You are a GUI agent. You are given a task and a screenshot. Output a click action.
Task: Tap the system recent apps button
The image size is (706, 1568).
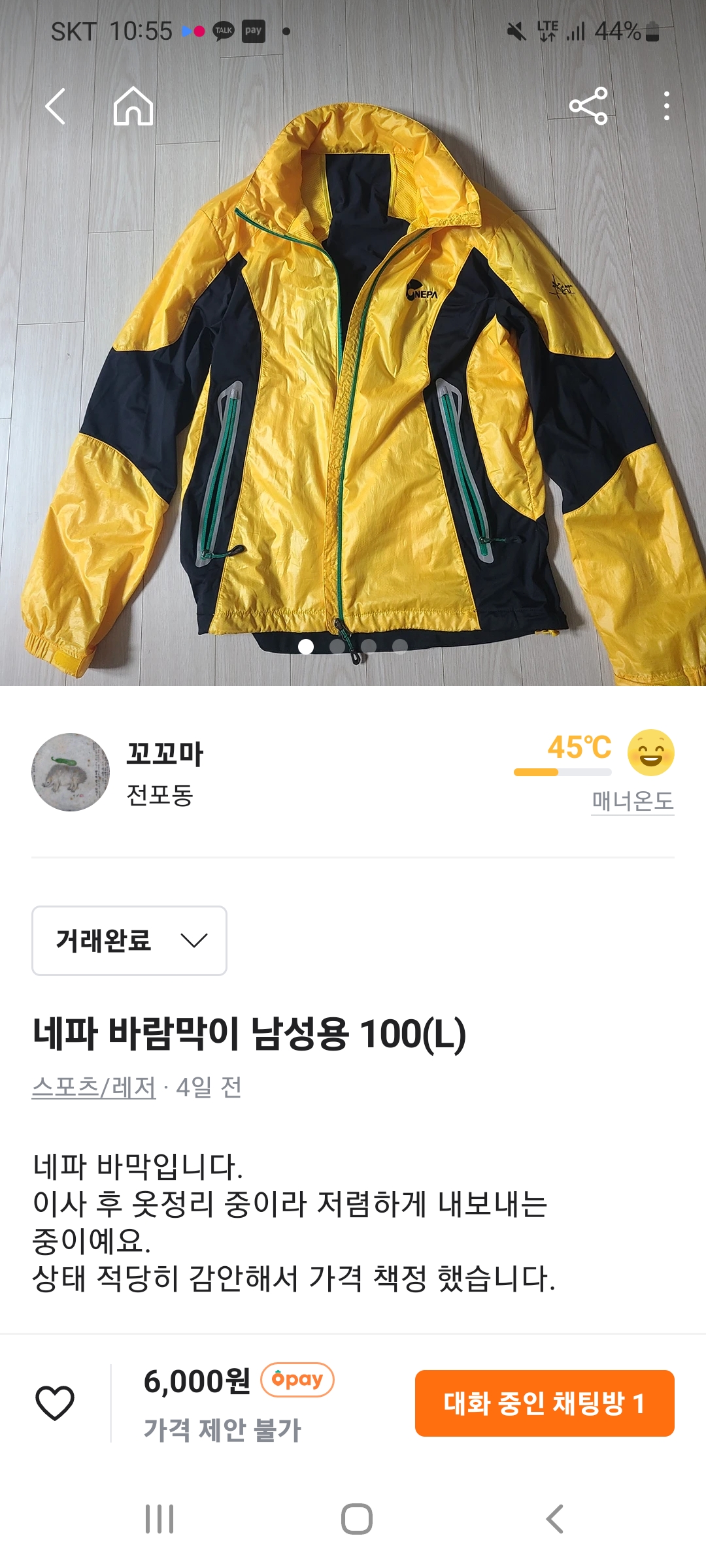[x=160, y=1519]
